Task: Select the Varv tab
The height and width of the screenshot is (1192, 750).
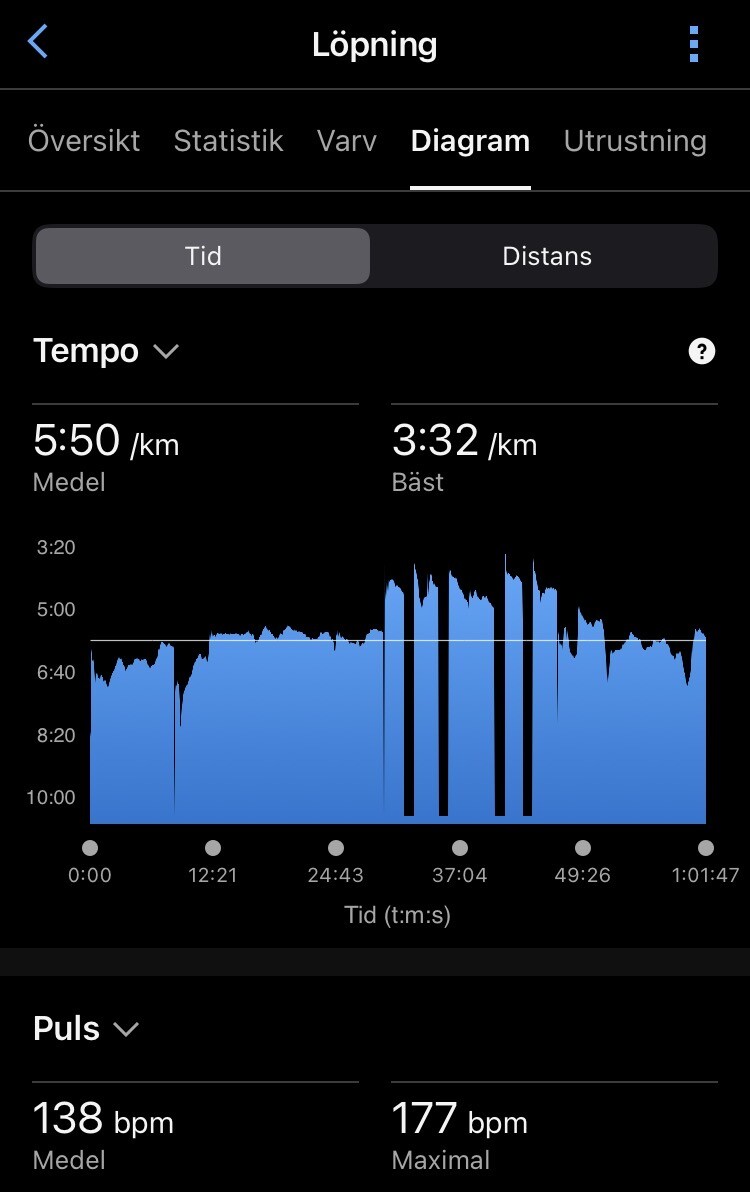Action: coord(347,141)
